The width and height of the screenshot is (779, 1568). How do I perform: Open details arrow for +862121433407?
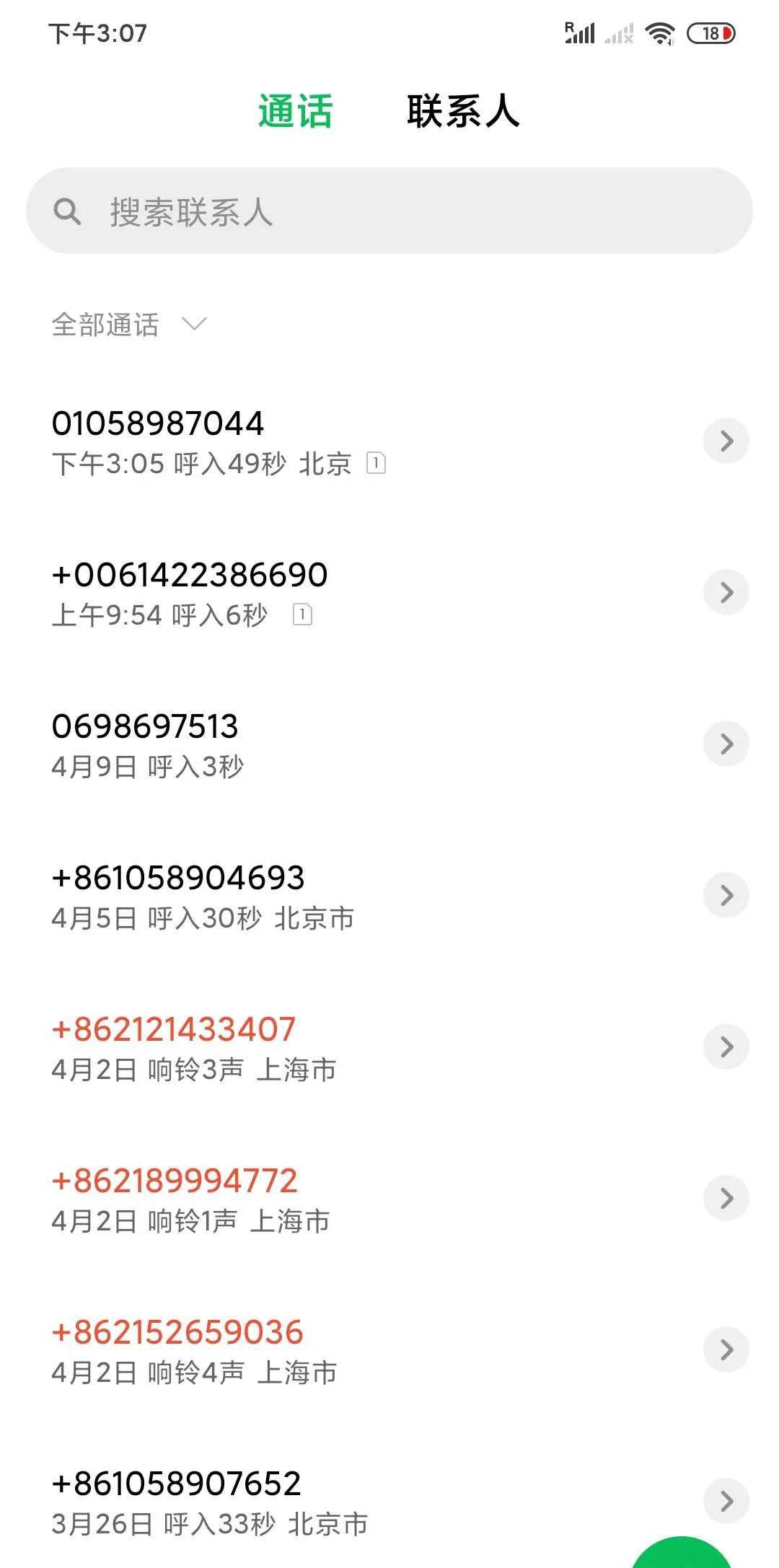(x=726, y=1047)
